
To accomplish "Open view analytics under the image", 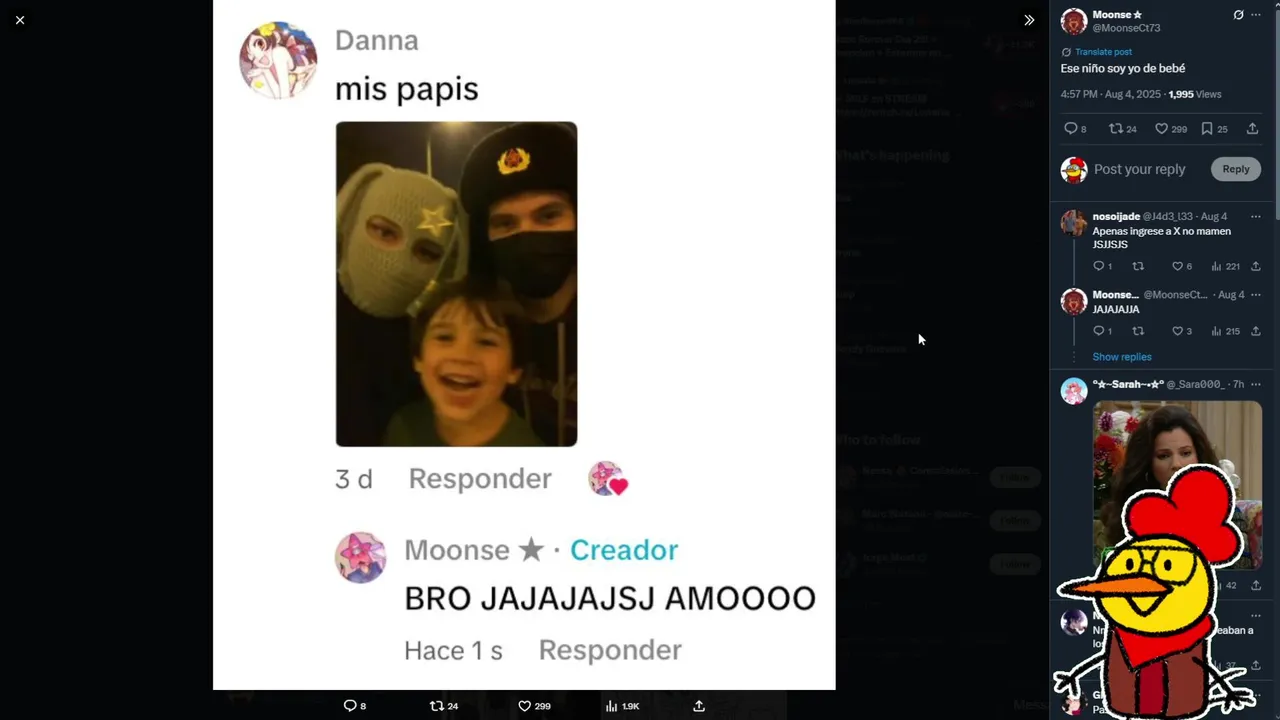I will 621,706.
